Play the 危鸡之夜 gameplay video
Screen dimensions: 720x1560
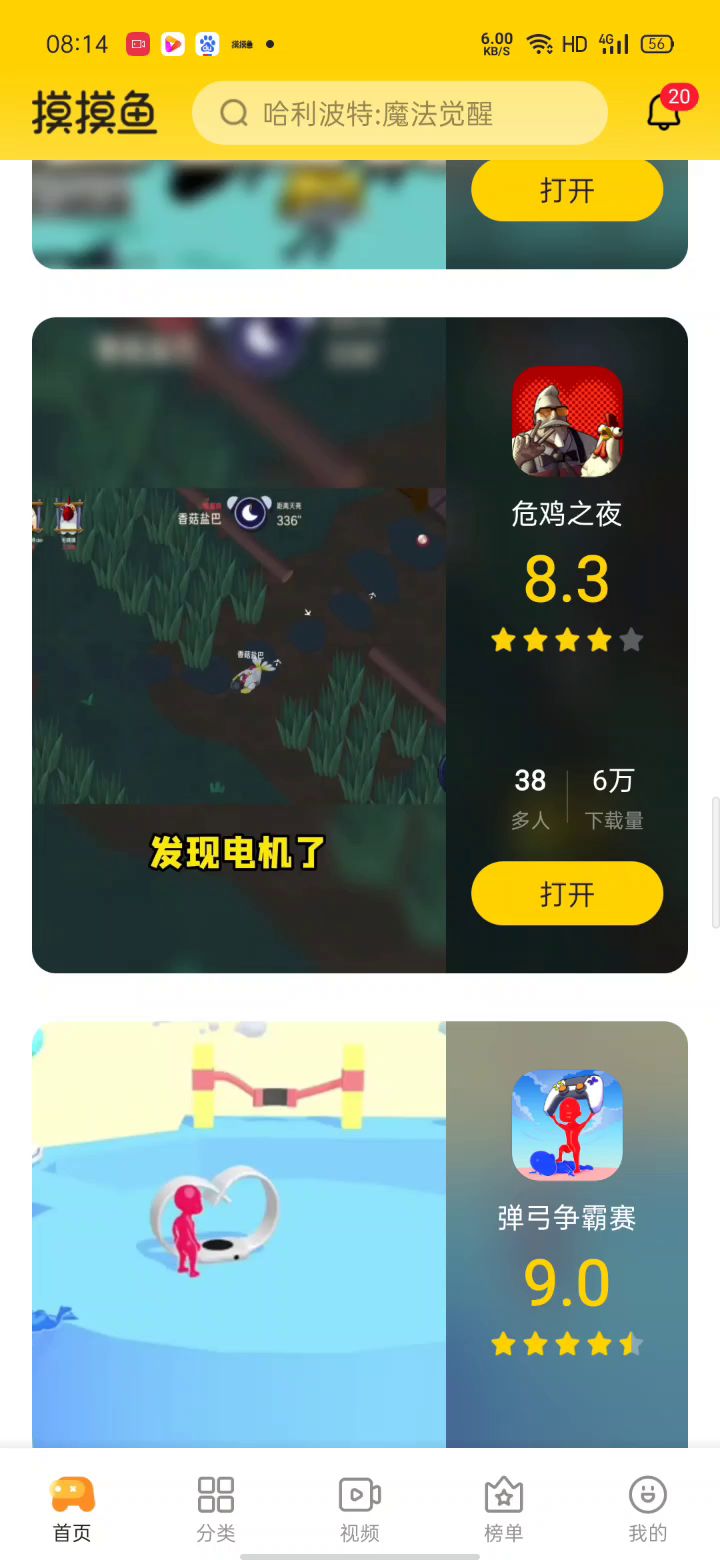coord(239,645)
